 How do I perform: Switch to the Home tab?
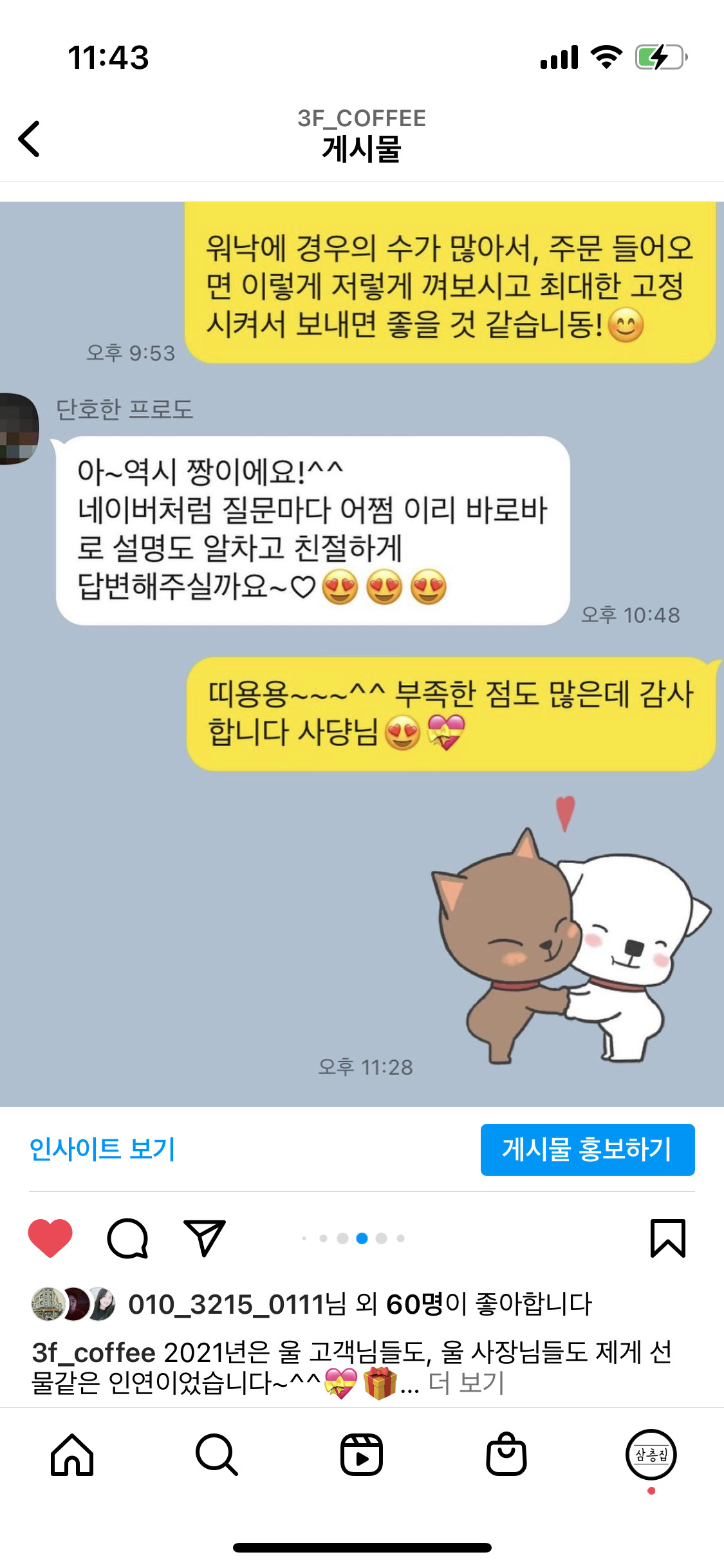(x=72, y=1455)
